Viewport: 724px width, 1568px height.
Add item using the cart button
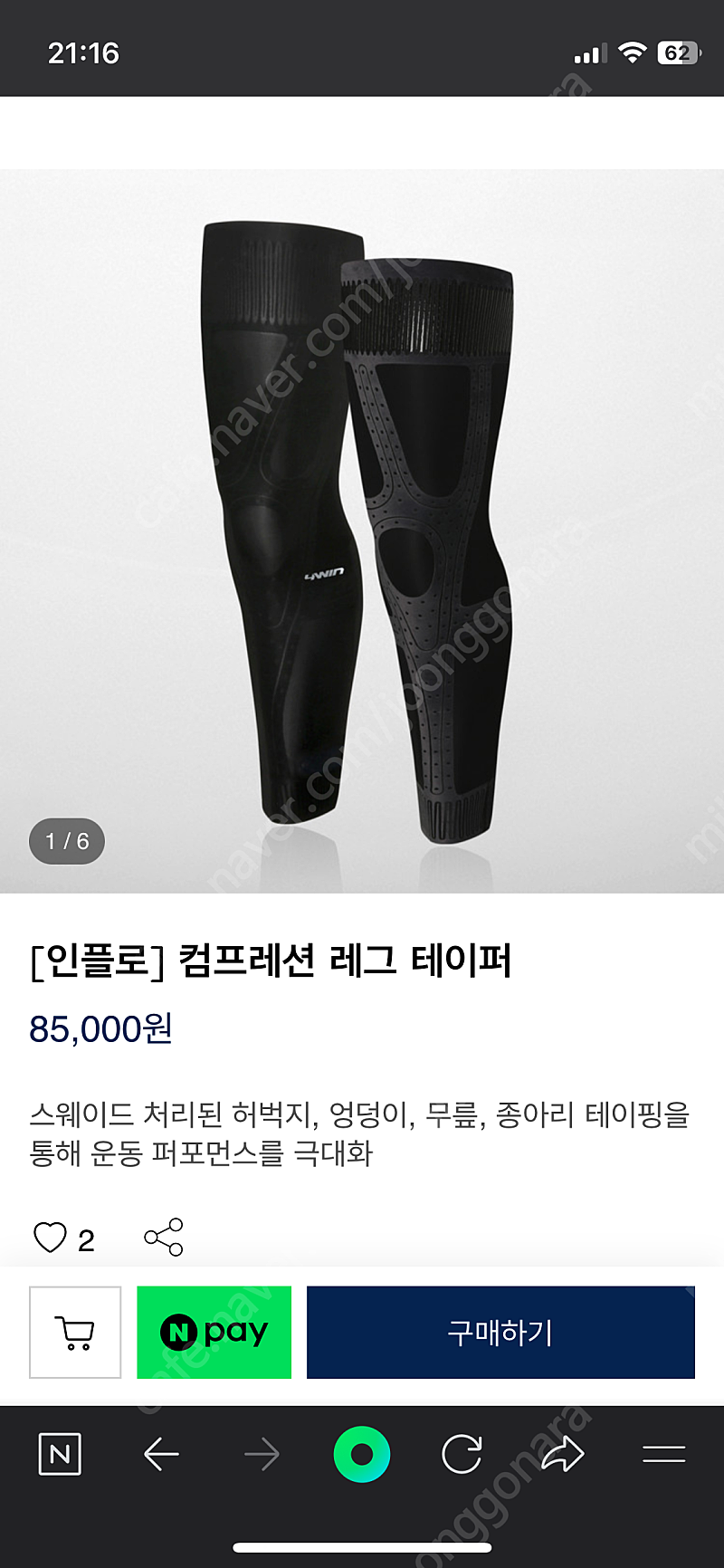[75, 1333]
